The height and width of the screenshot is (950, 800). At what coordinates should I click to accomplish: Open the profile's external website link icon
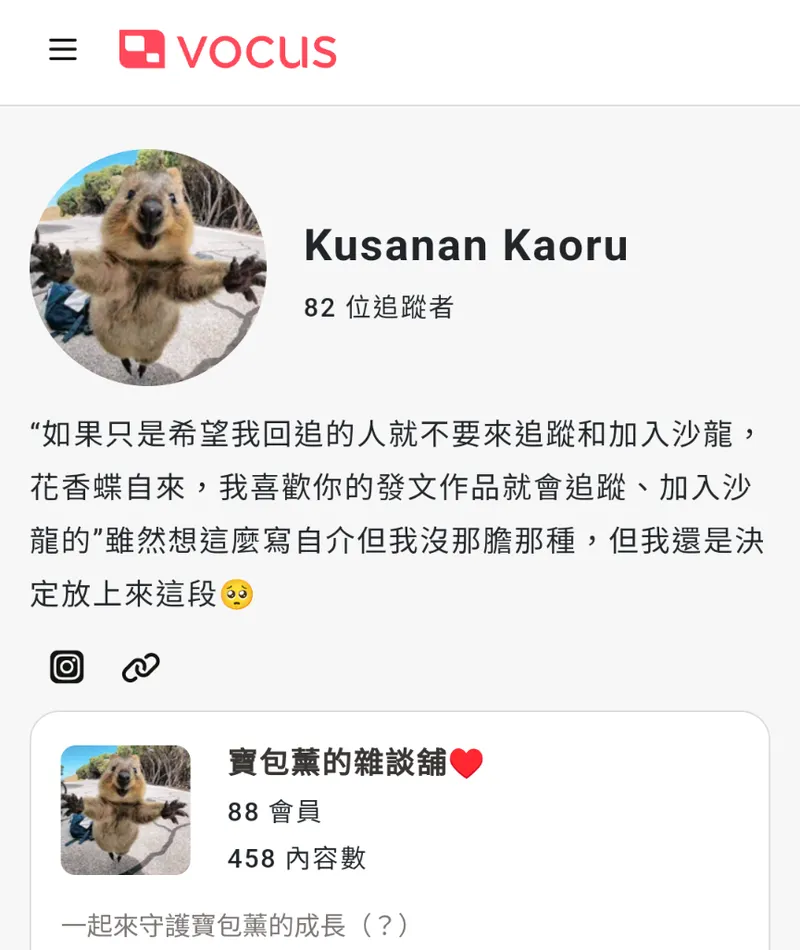(x=141, y=667)
